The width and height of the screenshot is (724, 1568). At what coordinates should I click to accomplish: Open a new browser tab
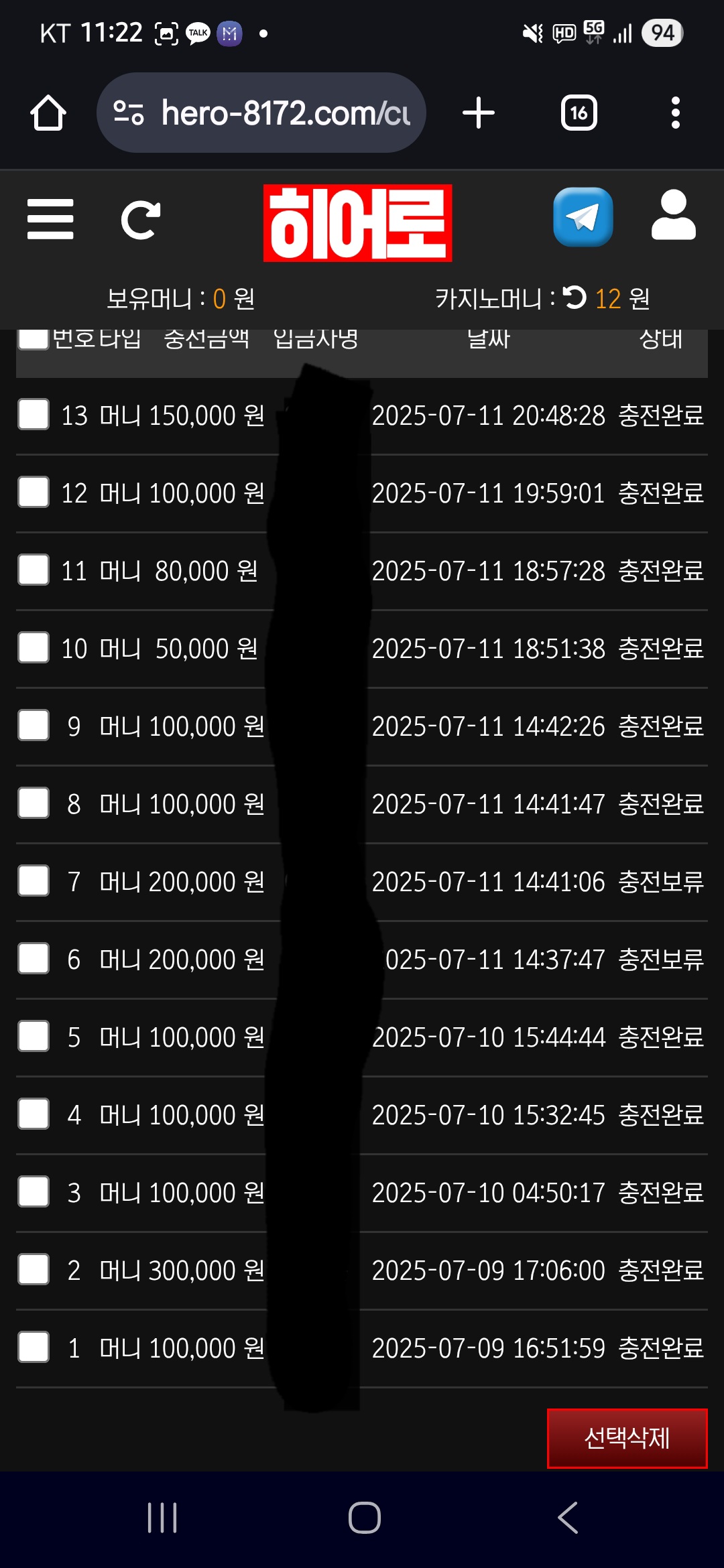pos(479,113)
